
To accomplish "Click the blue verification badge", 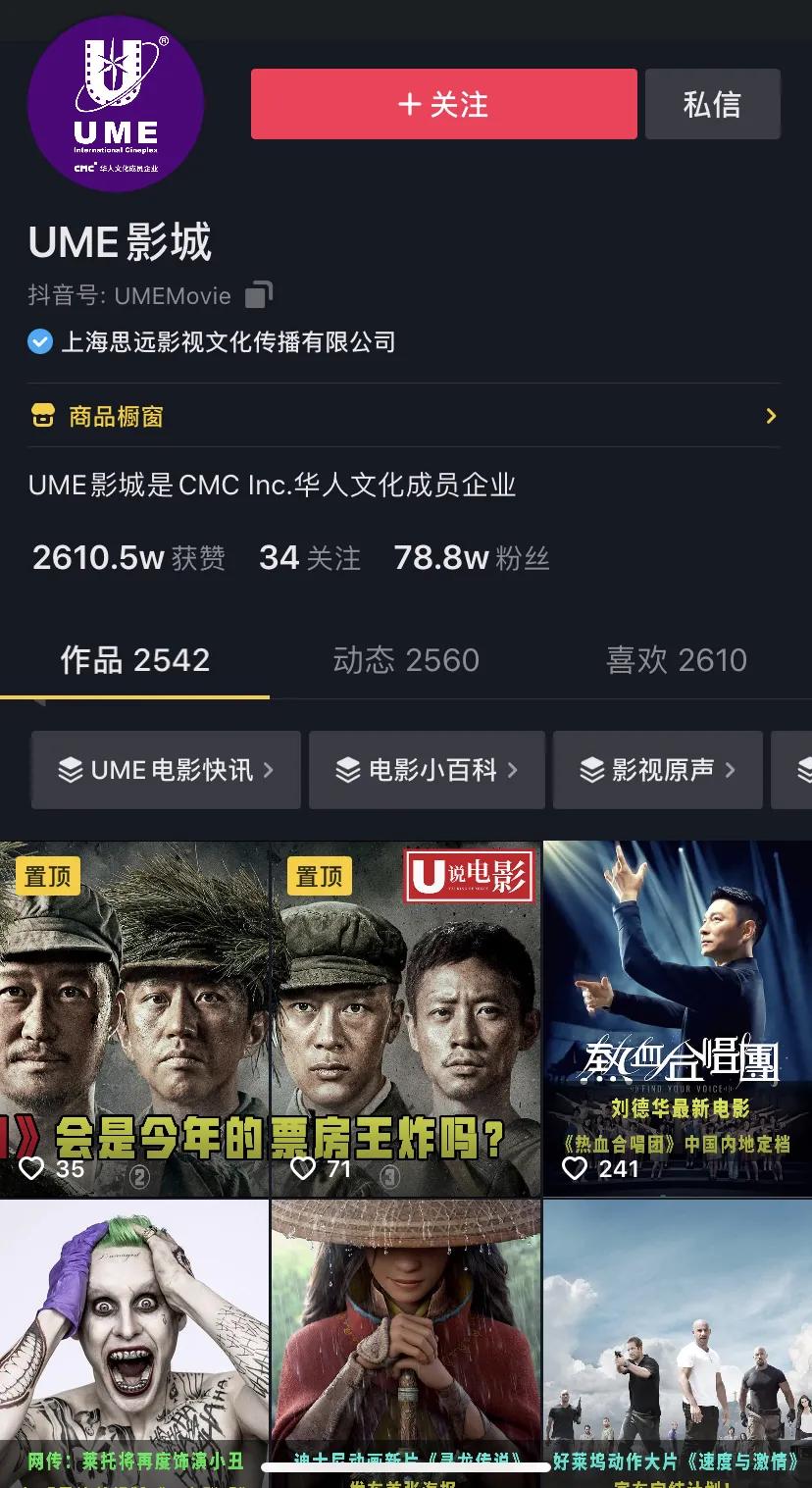I will (x=39, y=342).
